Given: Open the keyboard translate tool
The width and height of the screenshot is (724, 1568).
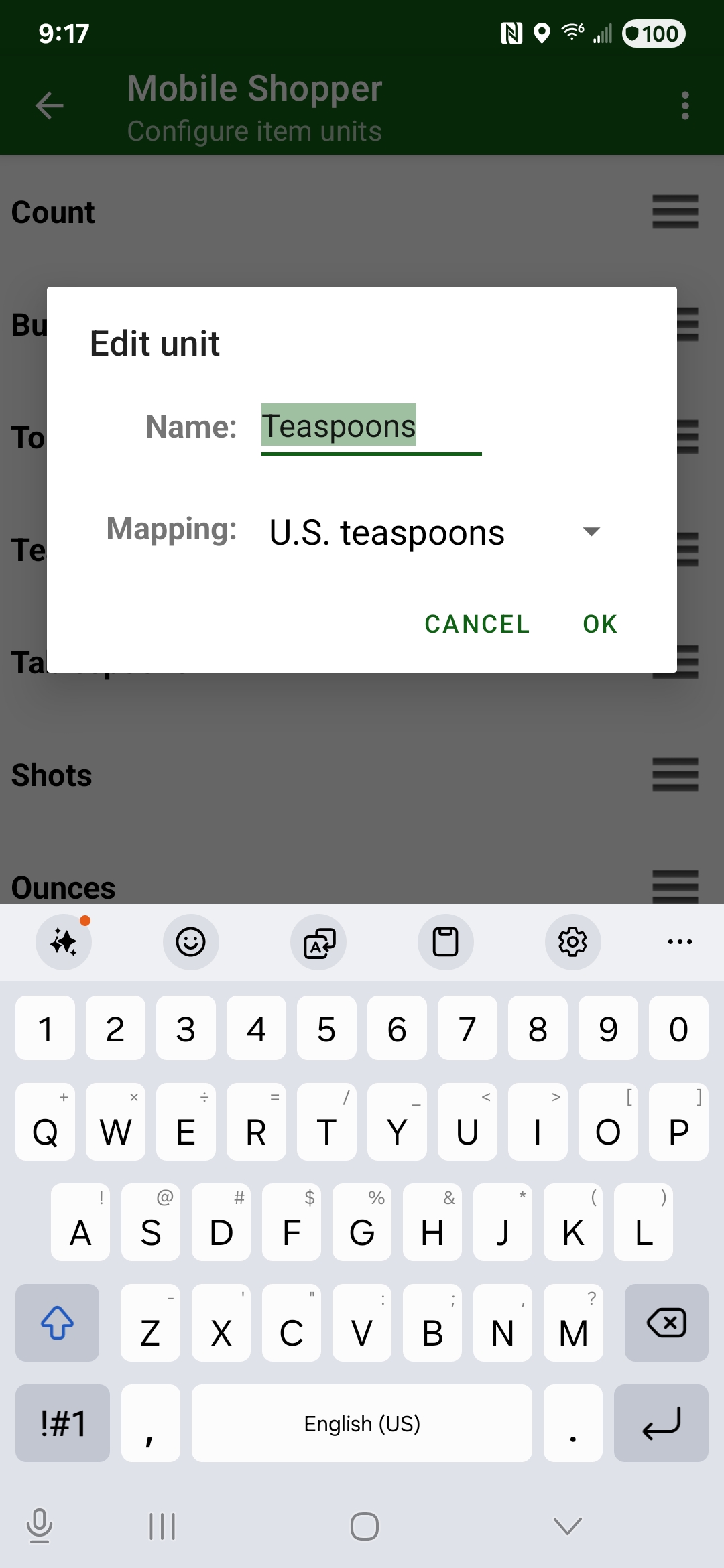Looking at the screenshot, I should [x=318, y=942].
